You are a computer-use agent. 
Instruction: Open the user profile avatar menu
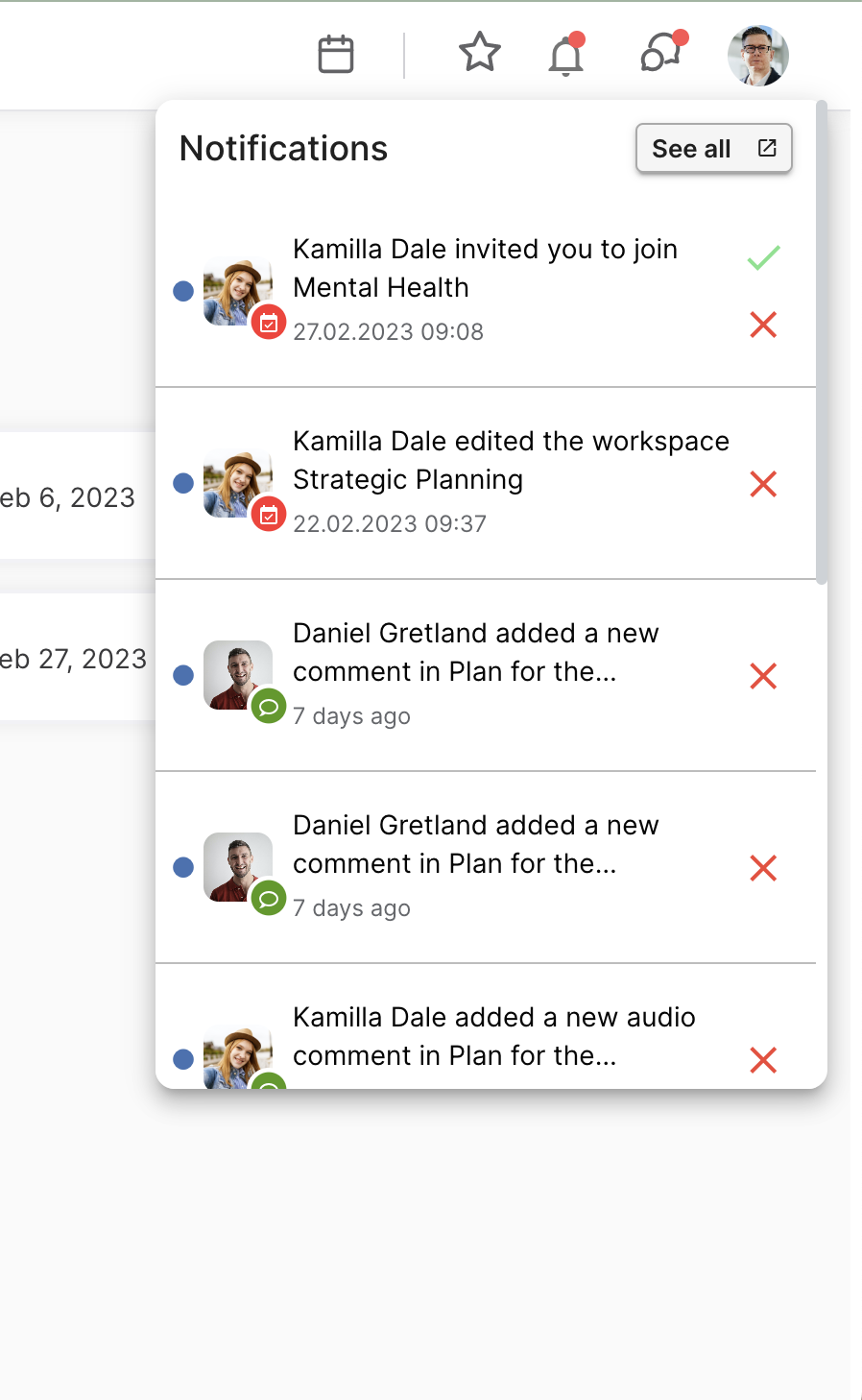click(758, 56)
